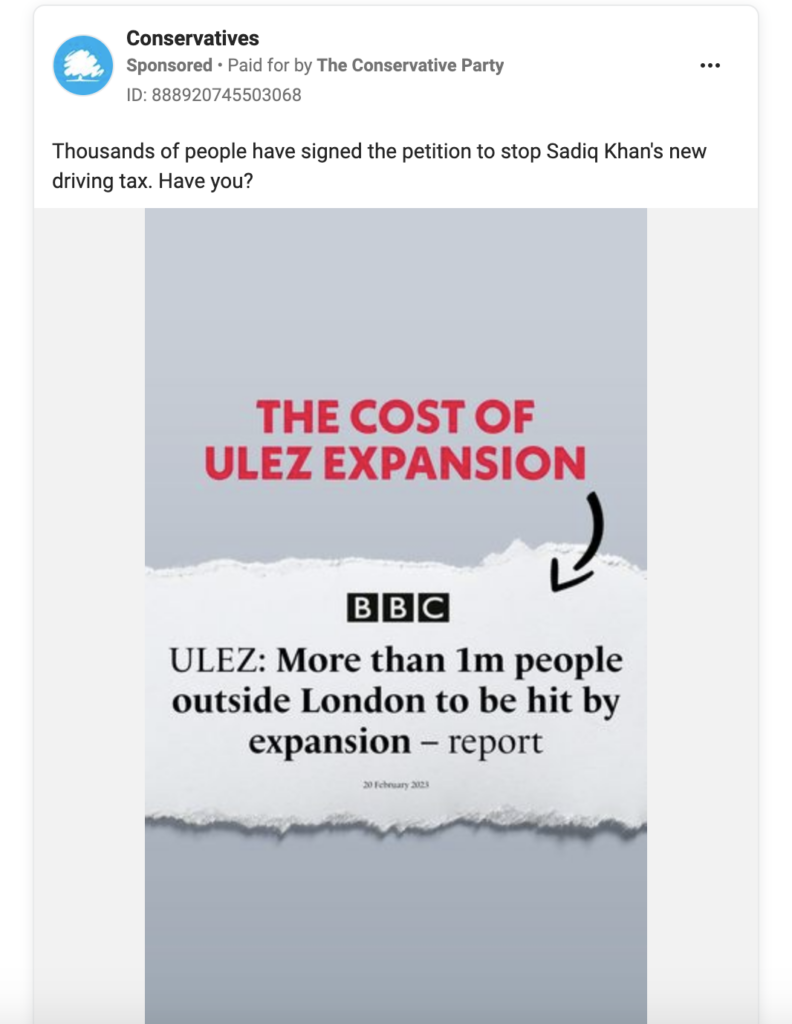
Task: Tap the Conservatives profile picture
Action: [83, 65]
